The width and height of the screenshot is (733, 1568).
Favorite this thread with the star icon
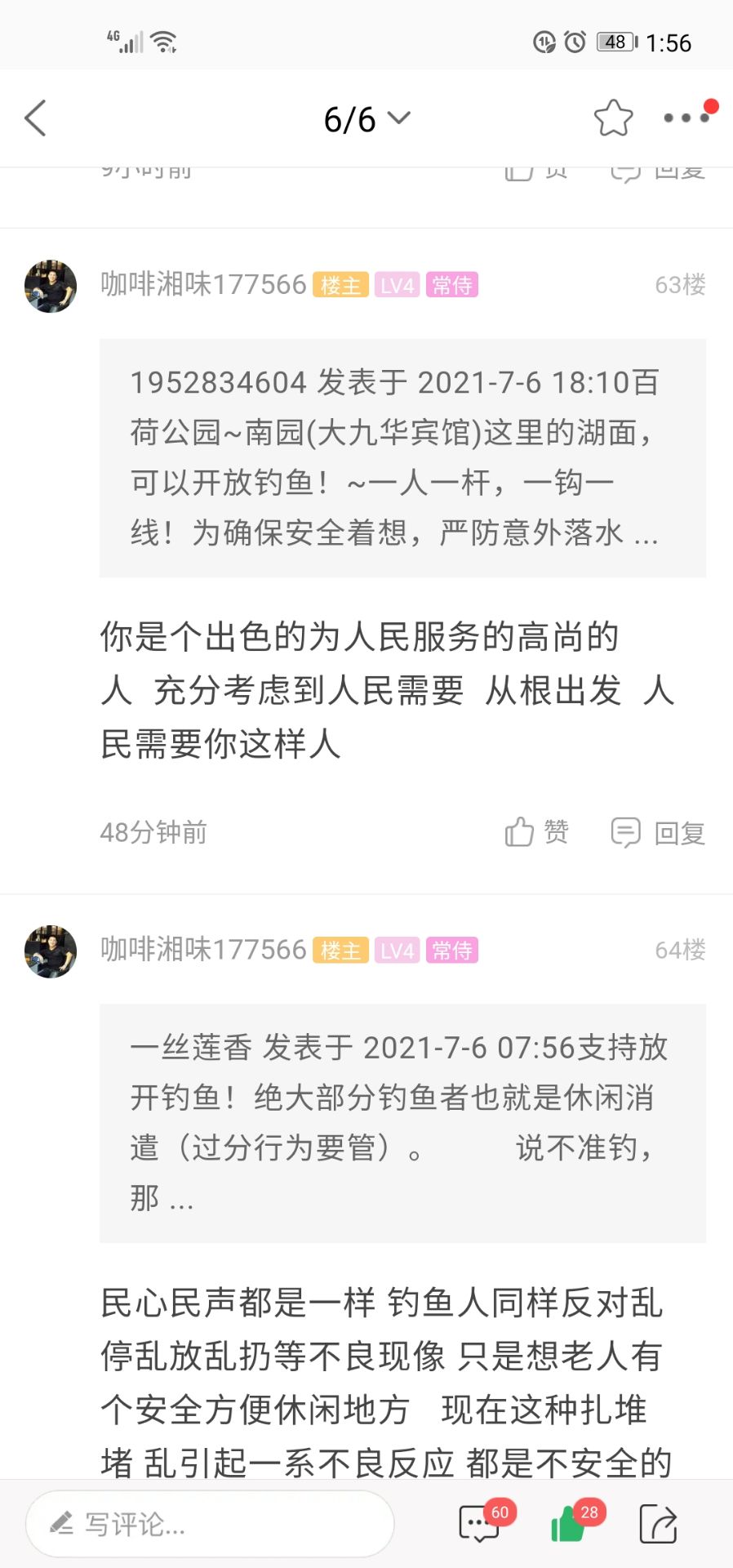[x=613, y=118]
